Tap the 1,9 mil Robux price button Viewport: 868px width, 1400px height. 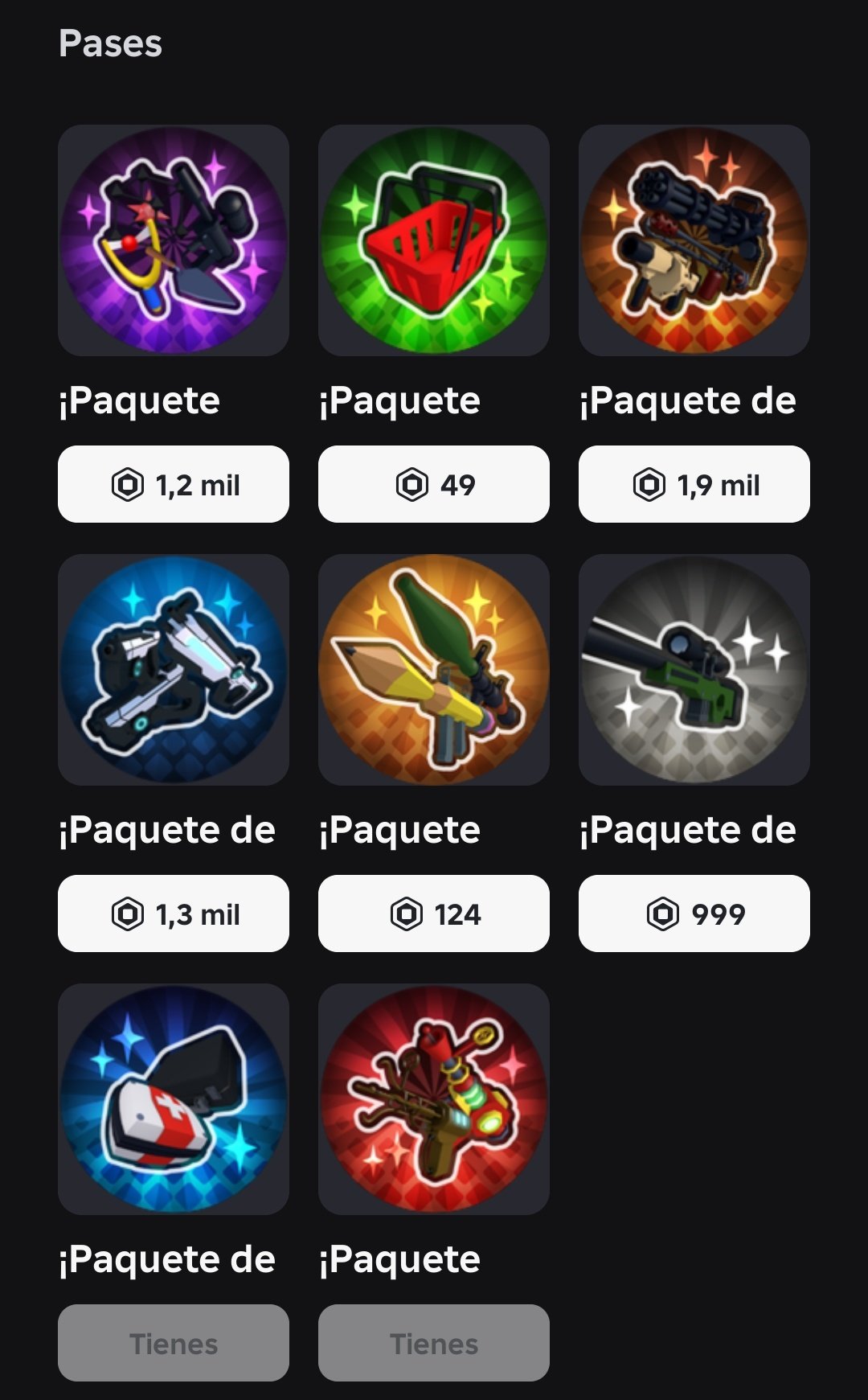pyautogui.click(x=694, y=484)
